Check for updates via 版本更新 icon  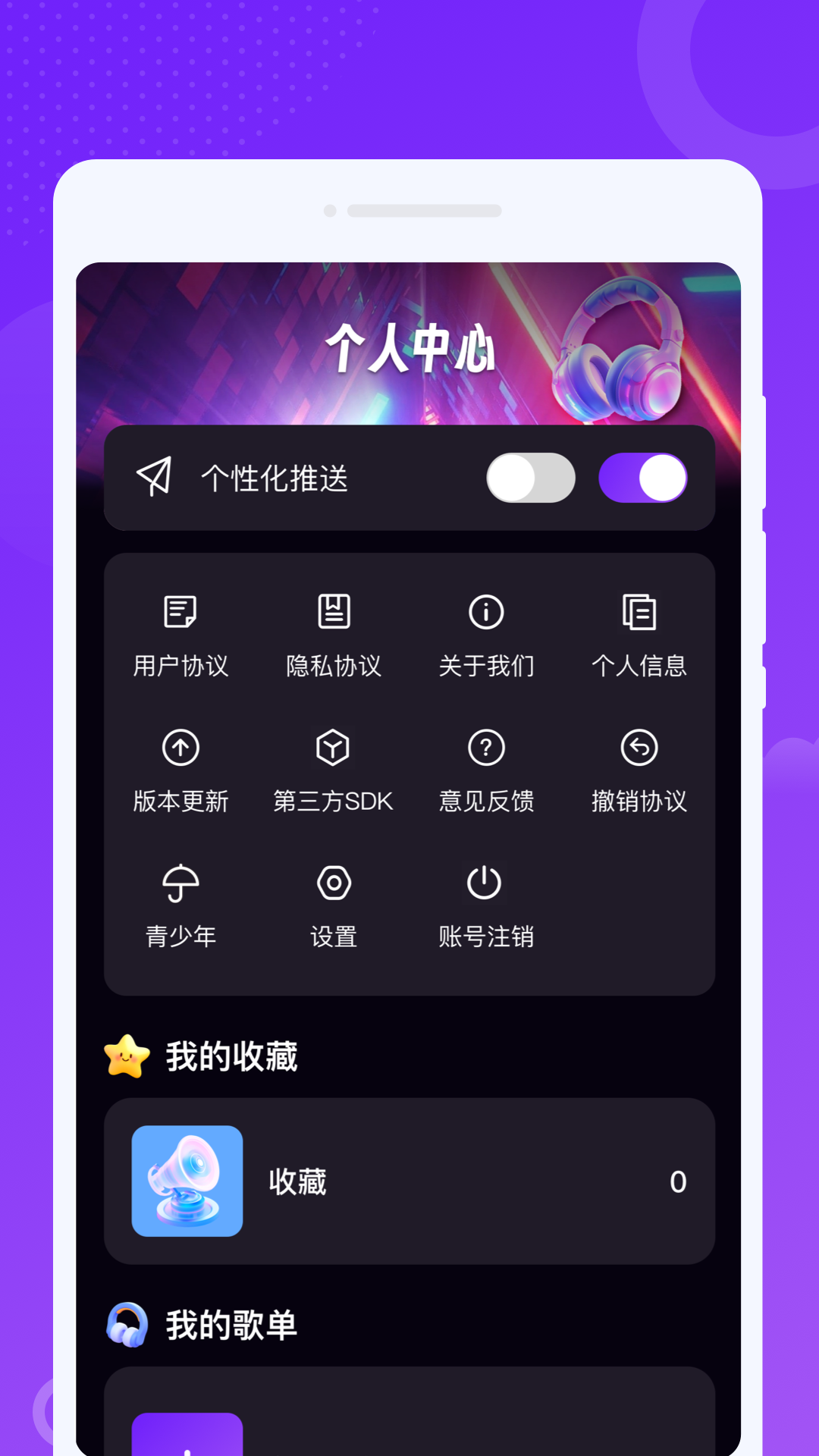(x=180, y=747)
